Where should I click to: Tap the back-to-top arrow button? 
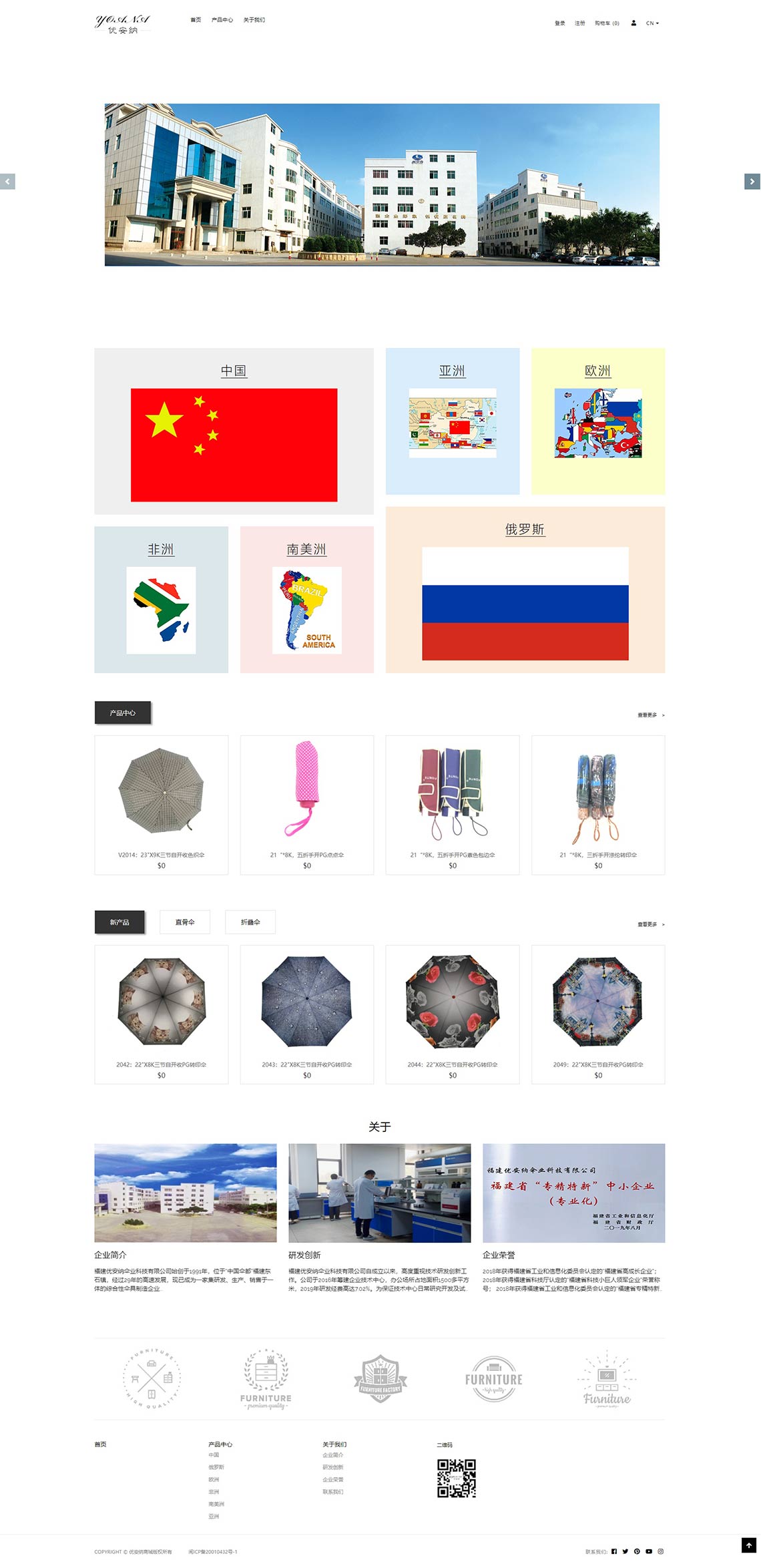tap(748, 1545)
